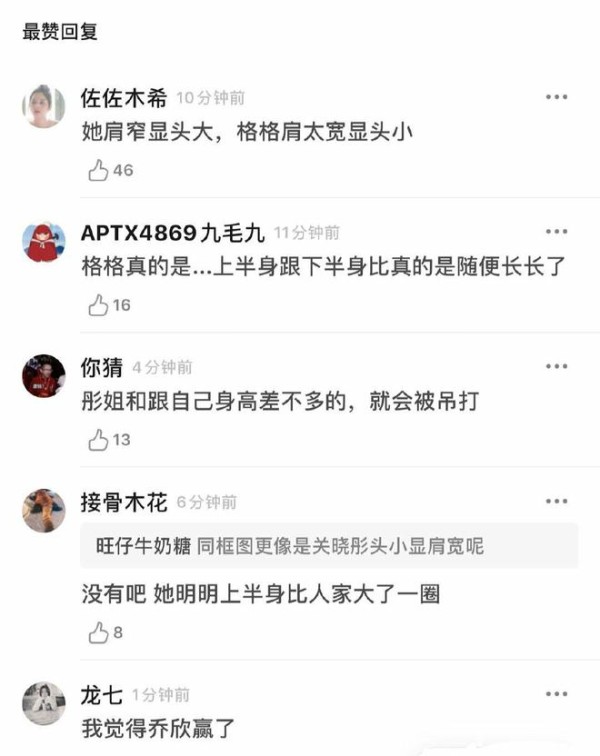Open APTX4869九毛九's profile avatar
Image resolution: width=600 pixels, height=756 pixels.
(x=44, y=240)
